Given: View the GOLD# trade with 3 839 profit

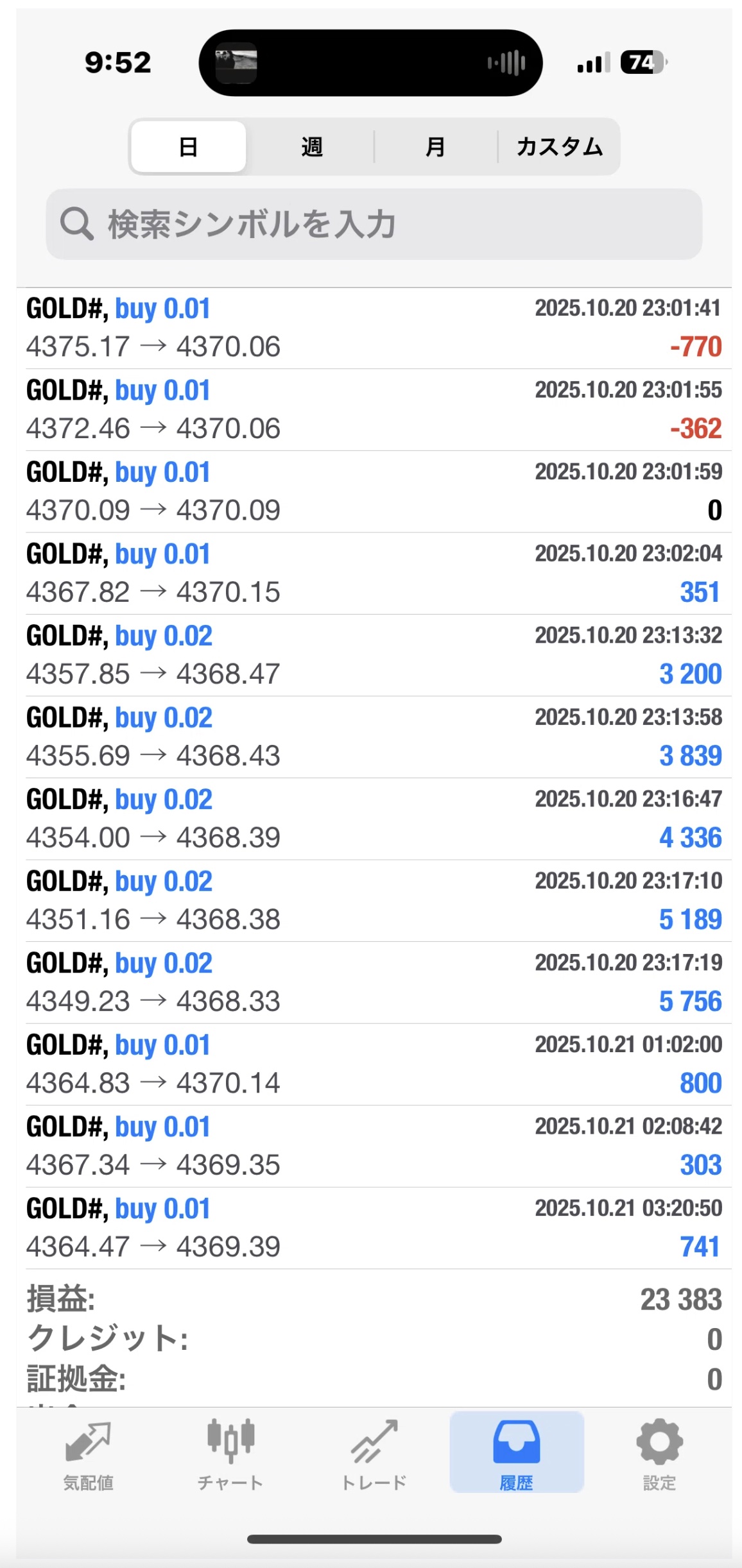Looking at the screenshot, I should pos(374,737).
